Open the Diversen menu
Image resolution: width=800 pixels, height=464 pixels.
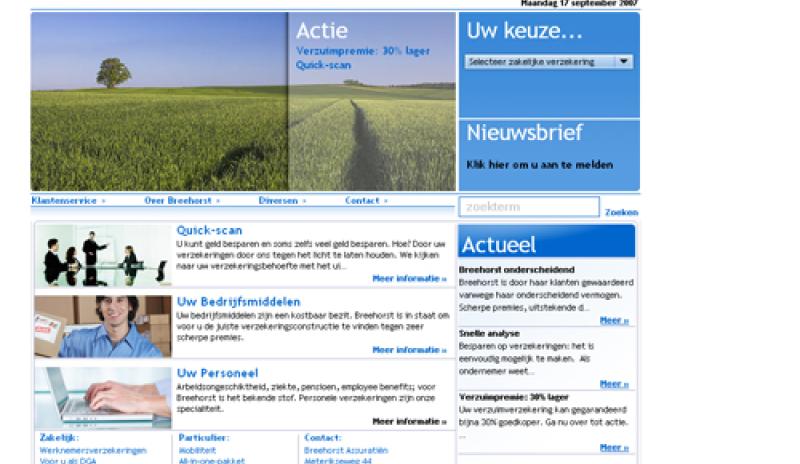click(282, 200)
